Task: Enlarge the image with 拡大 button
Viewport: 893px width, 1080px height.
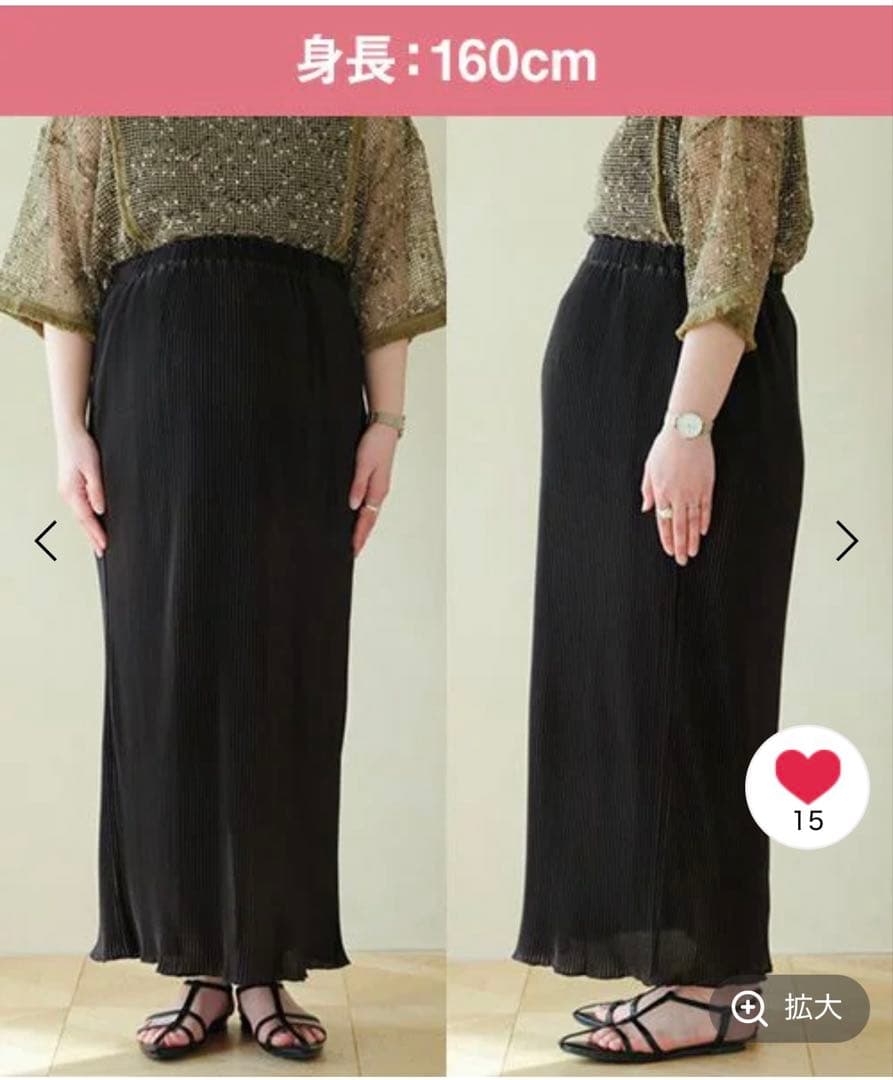Action: point(786,1008)
